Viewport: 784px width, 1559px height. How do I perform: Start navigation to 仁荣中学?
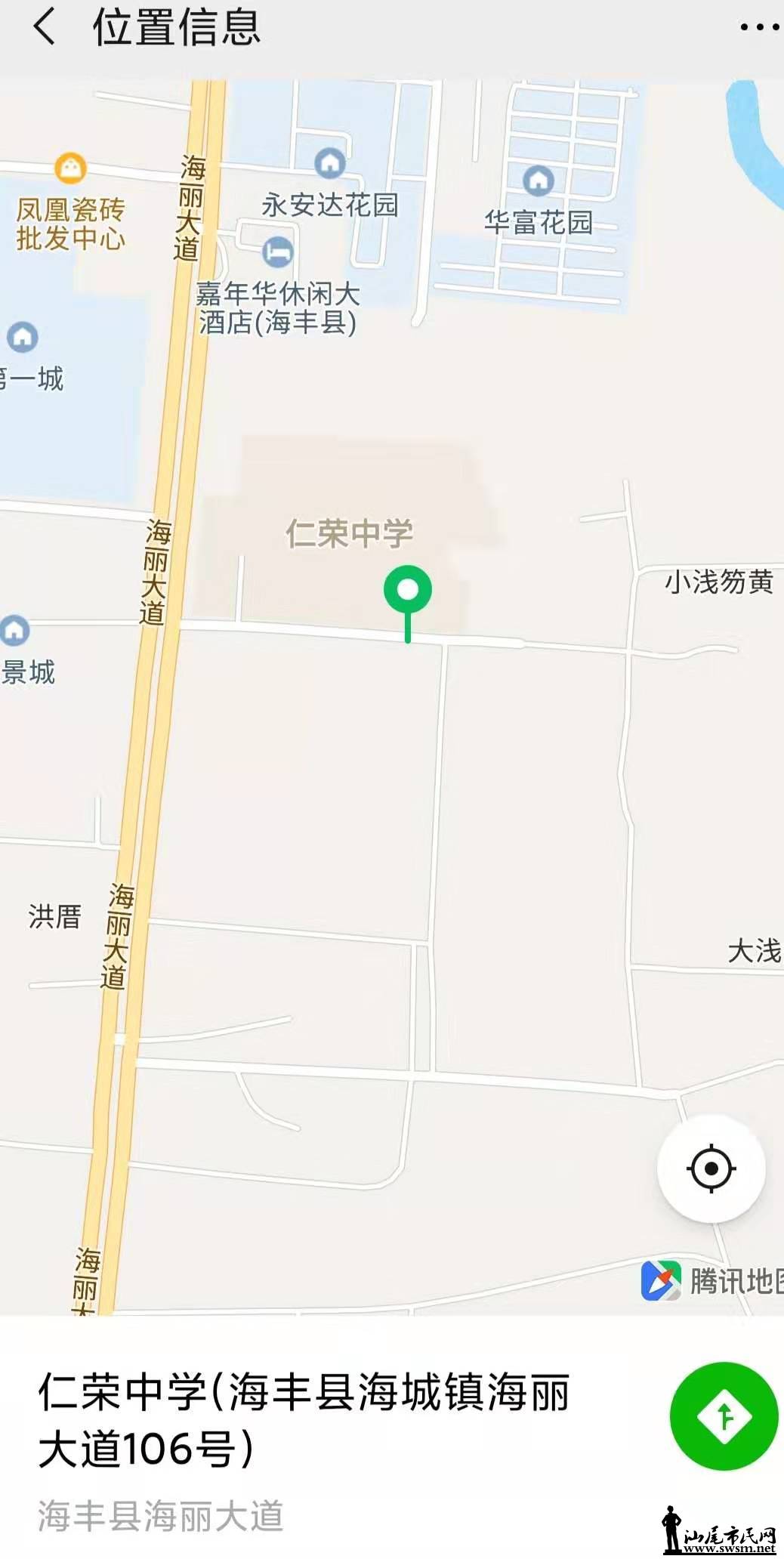pyautogui.click(x=724, y=1415)
